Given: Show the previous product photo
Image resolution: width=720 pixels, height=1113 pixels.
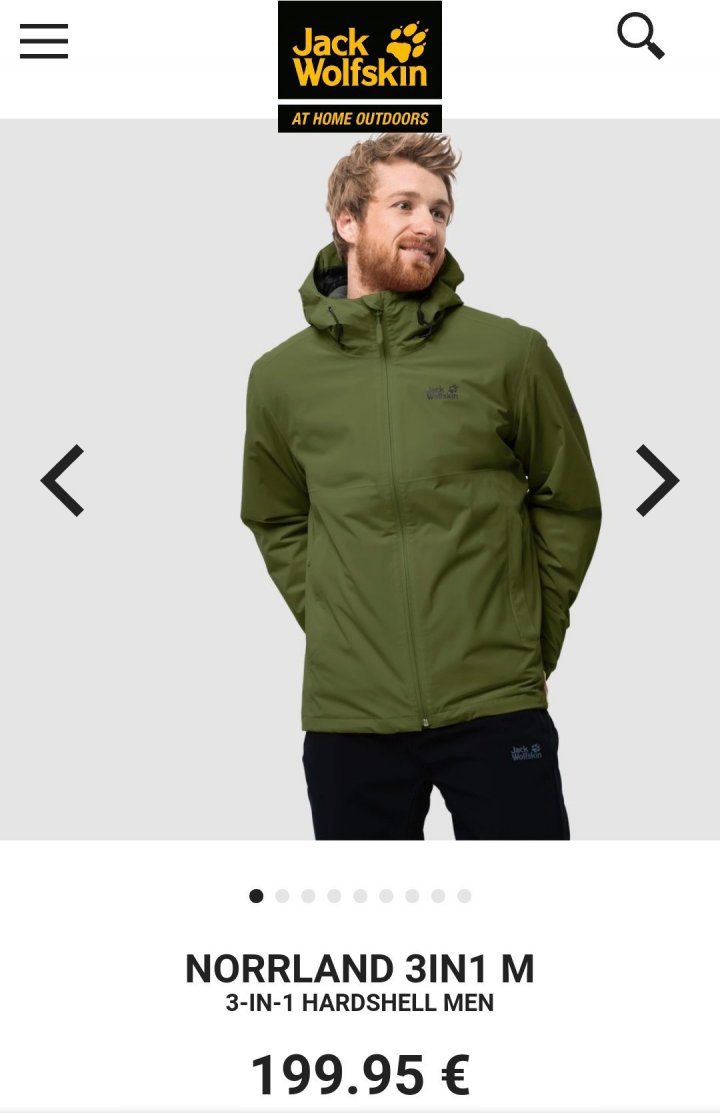Looking at the screenshot, I should click(62, 481).
